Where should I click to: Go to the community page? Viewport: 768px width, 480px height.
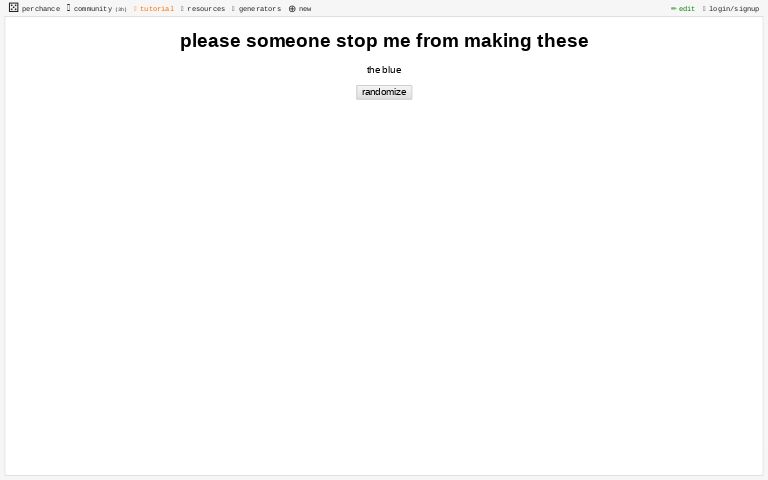(x=93, y=8)
